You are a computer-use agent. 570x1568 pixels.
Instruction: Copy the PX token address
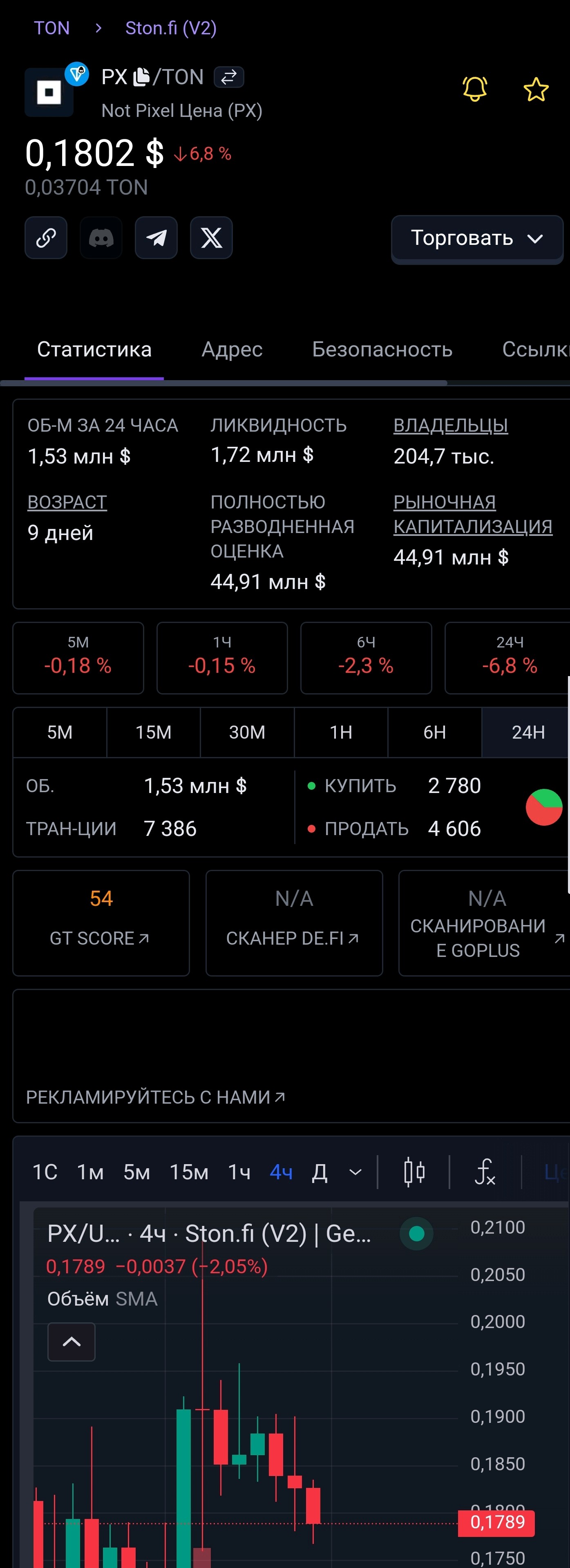pyautogui.click(x=141, y=77)
